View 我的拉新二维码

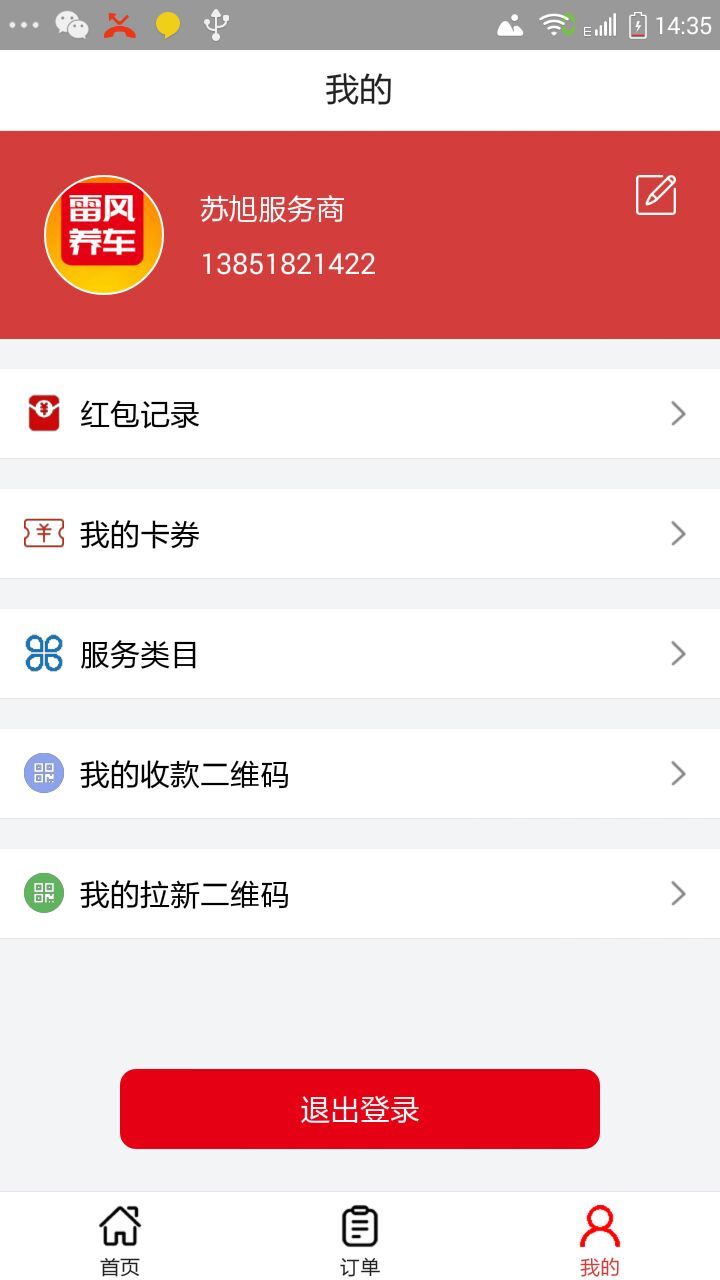click(360, 894)
